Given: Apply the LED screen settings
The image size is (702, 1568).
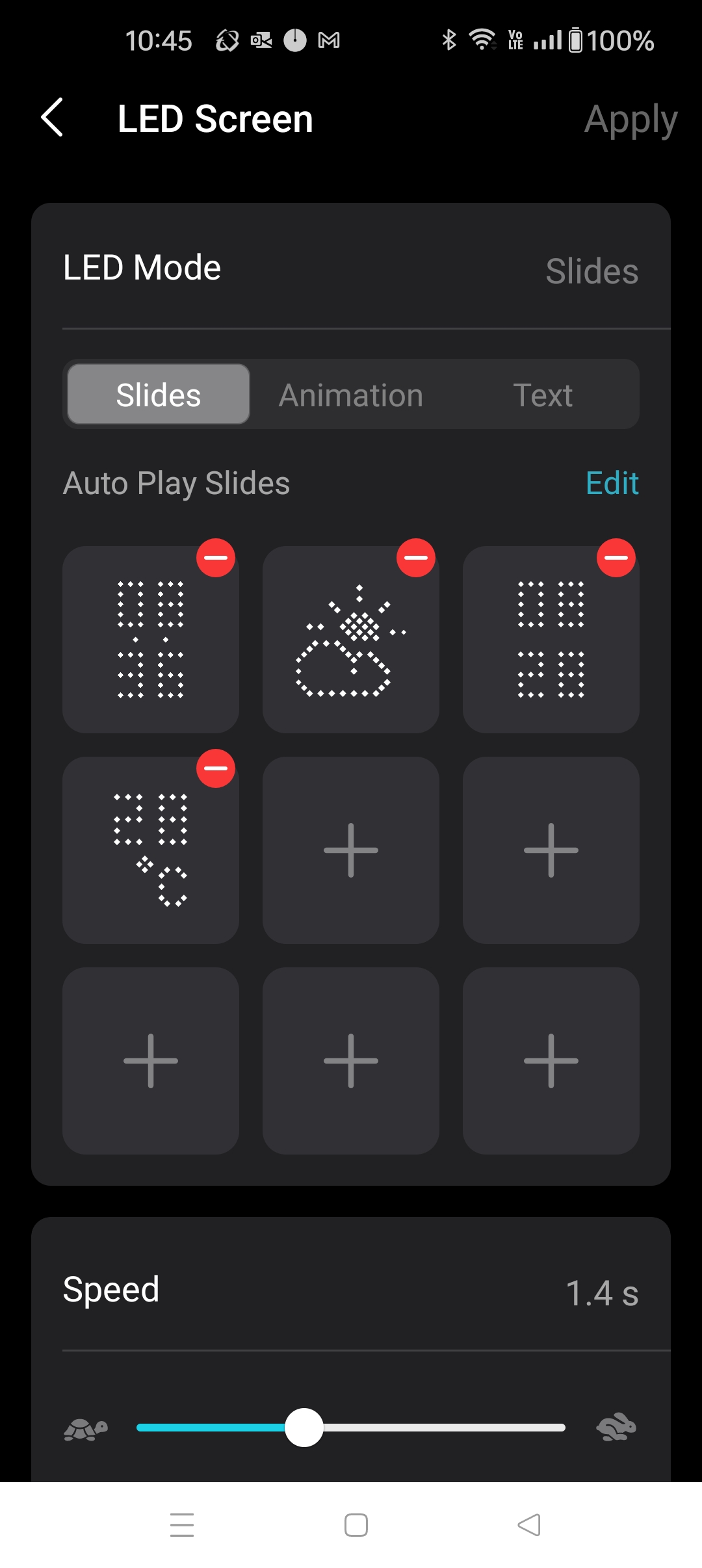Looking at the screenshot, I should tap(630, 120).
